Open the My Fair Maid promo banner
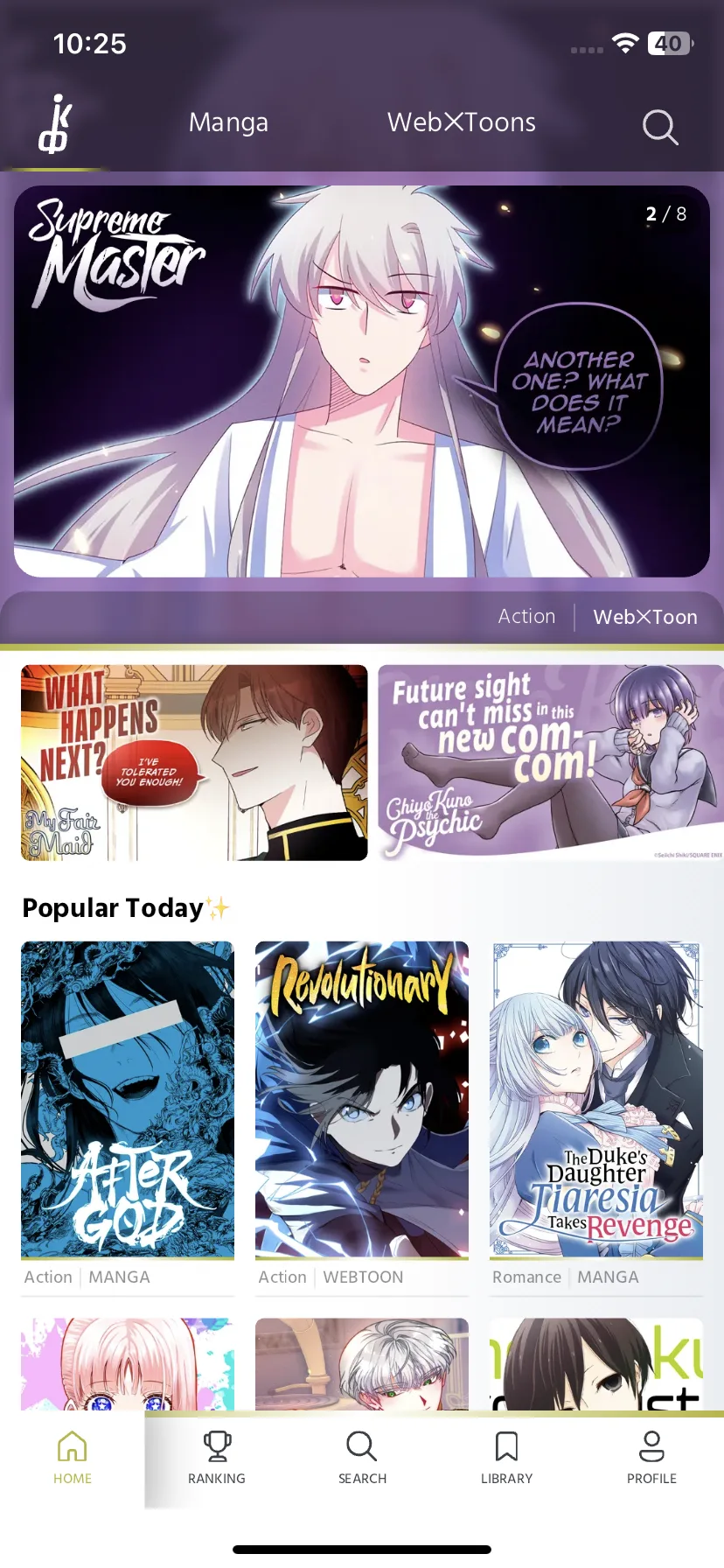The image size is (724, 1568). pyautogui.click(x=193, y=762)
